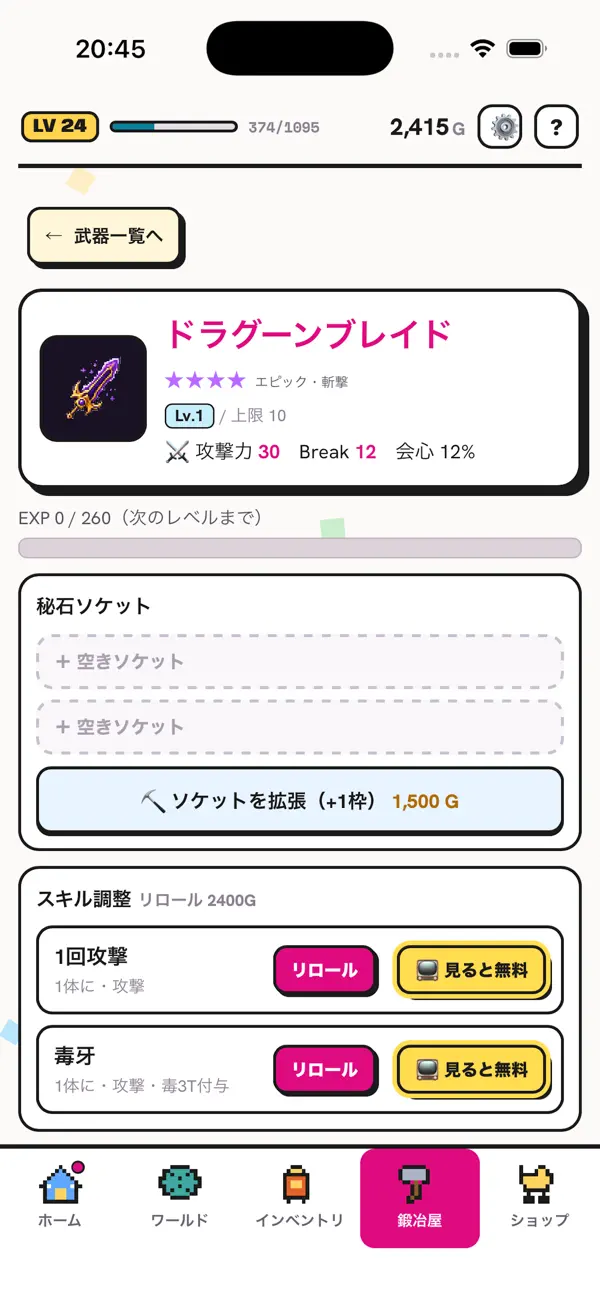
Task: Tap 見ると無料 for 1回攻撃
Action: point(472,970)
